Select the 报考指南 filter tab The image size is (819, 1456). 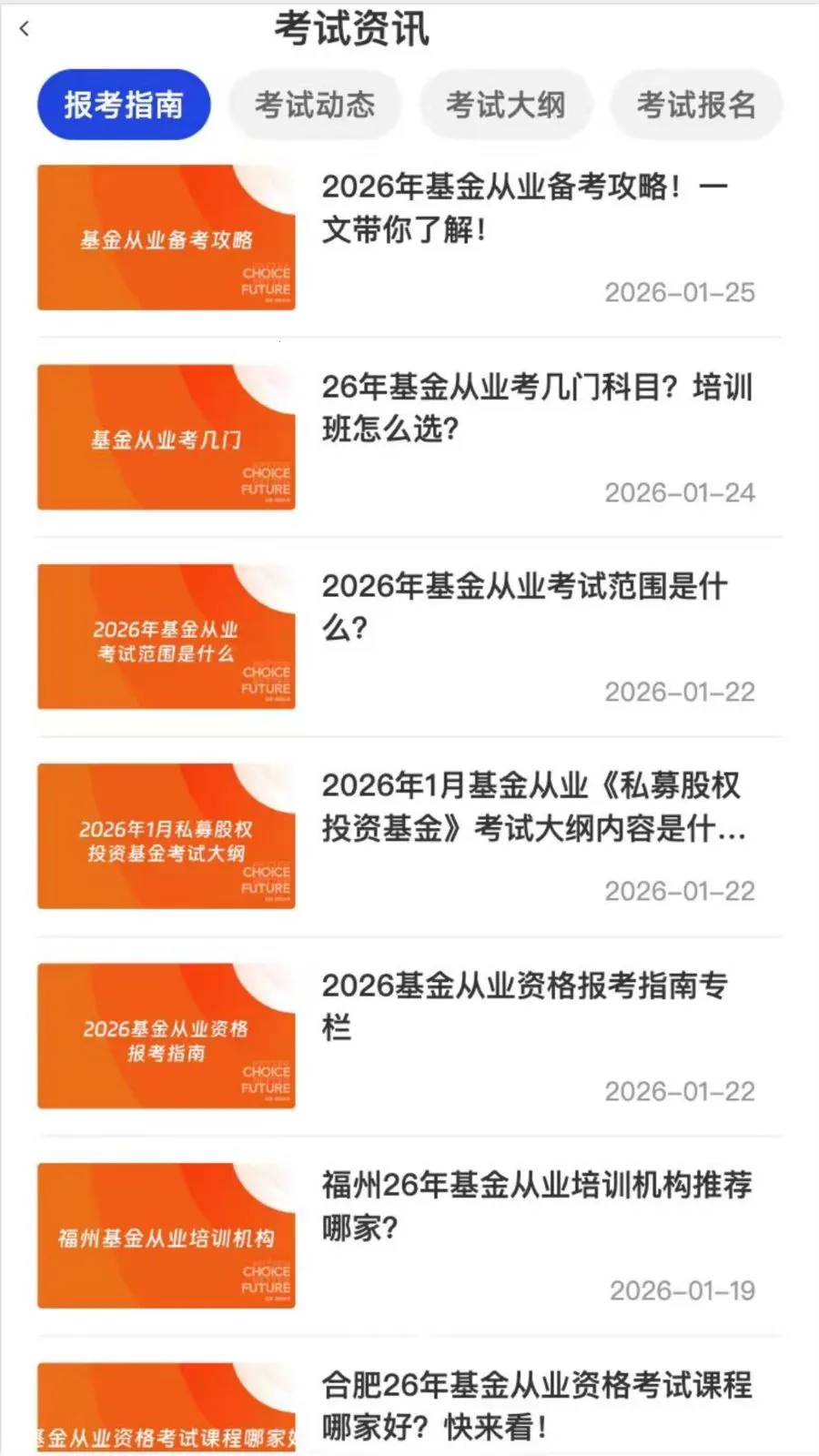[x=123, y=104]
